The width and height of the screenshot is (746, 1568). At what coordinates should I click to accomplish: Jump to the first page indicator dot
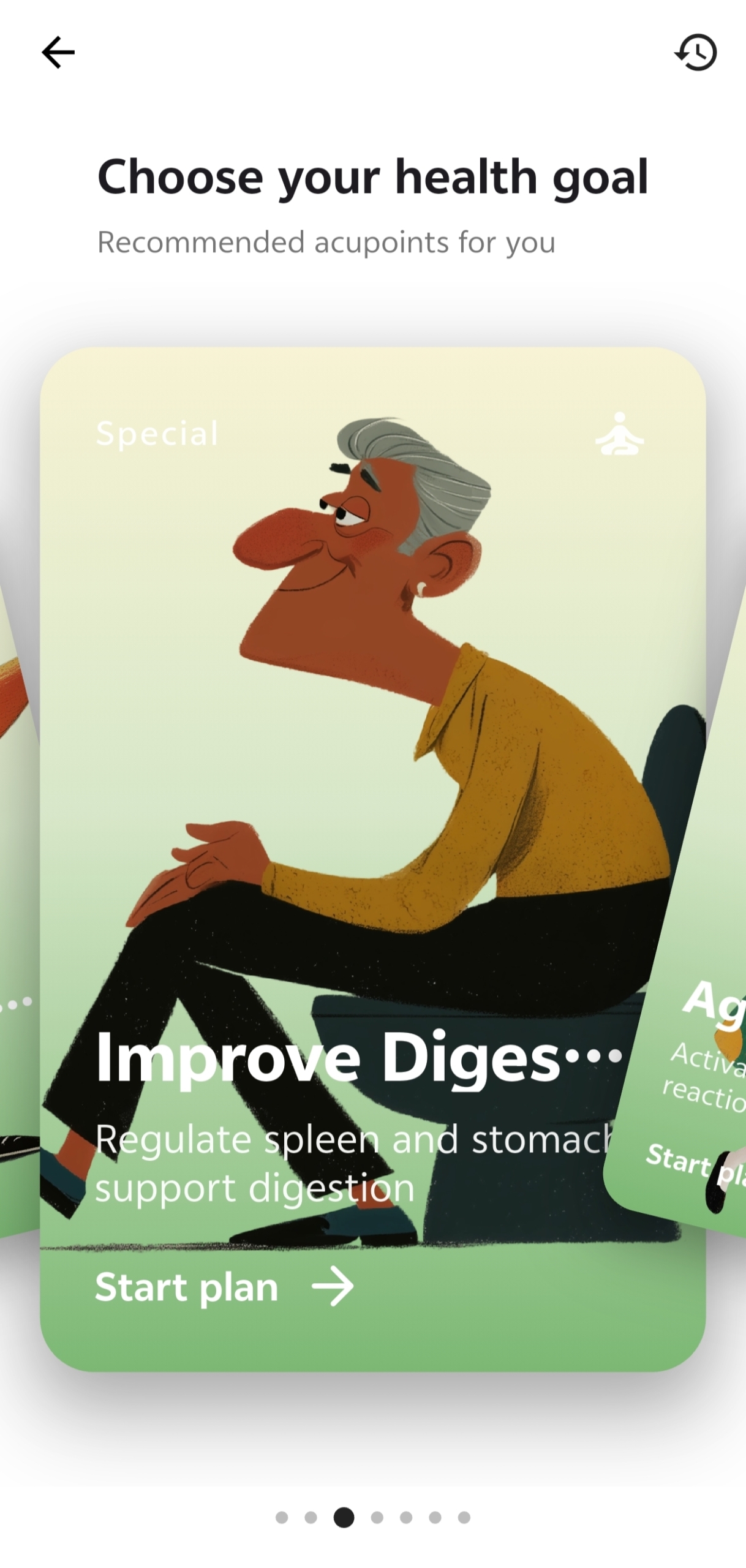[282, 1517]
